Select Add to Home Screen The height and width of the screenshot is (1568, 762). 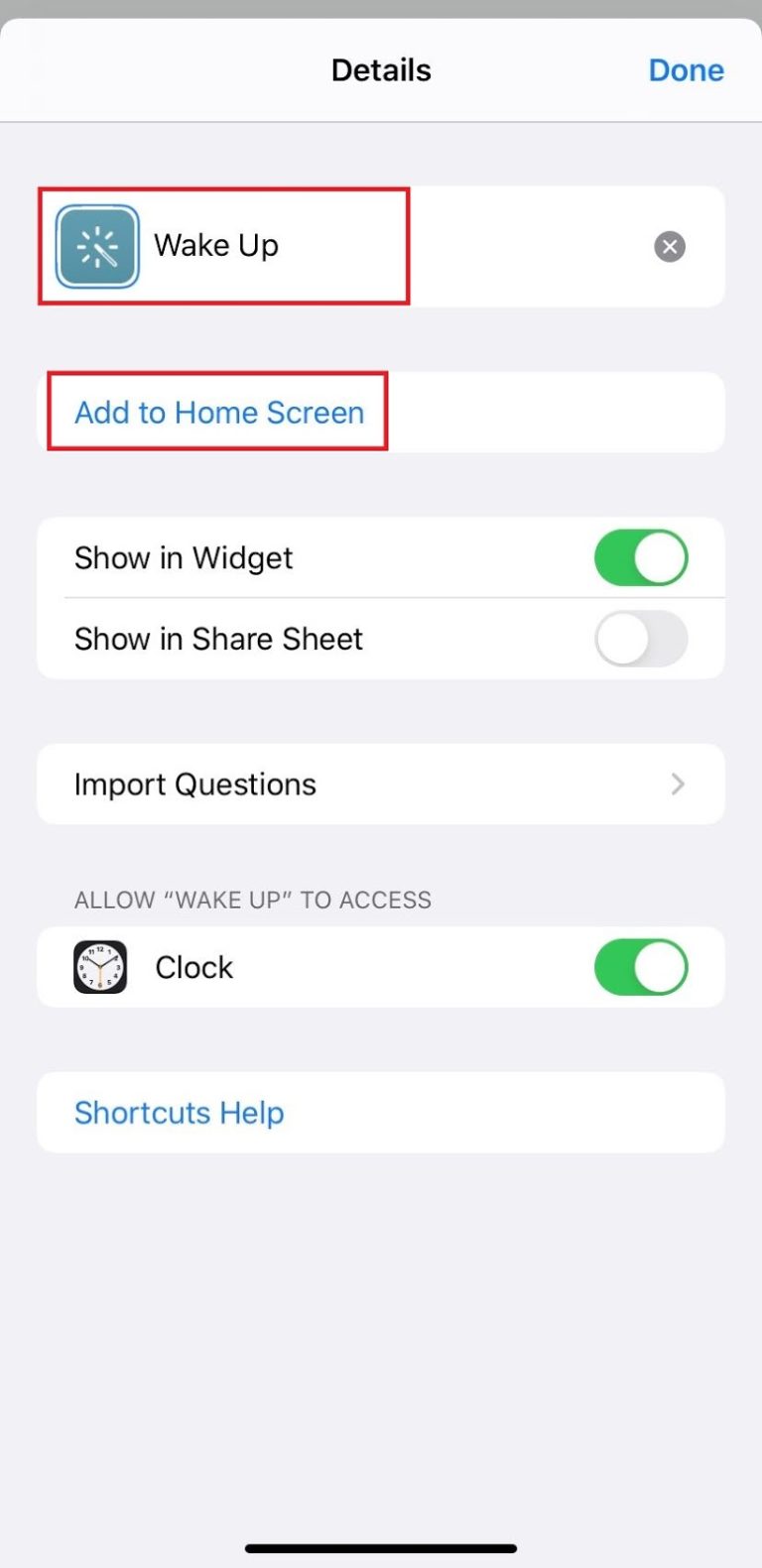point(218,412)
